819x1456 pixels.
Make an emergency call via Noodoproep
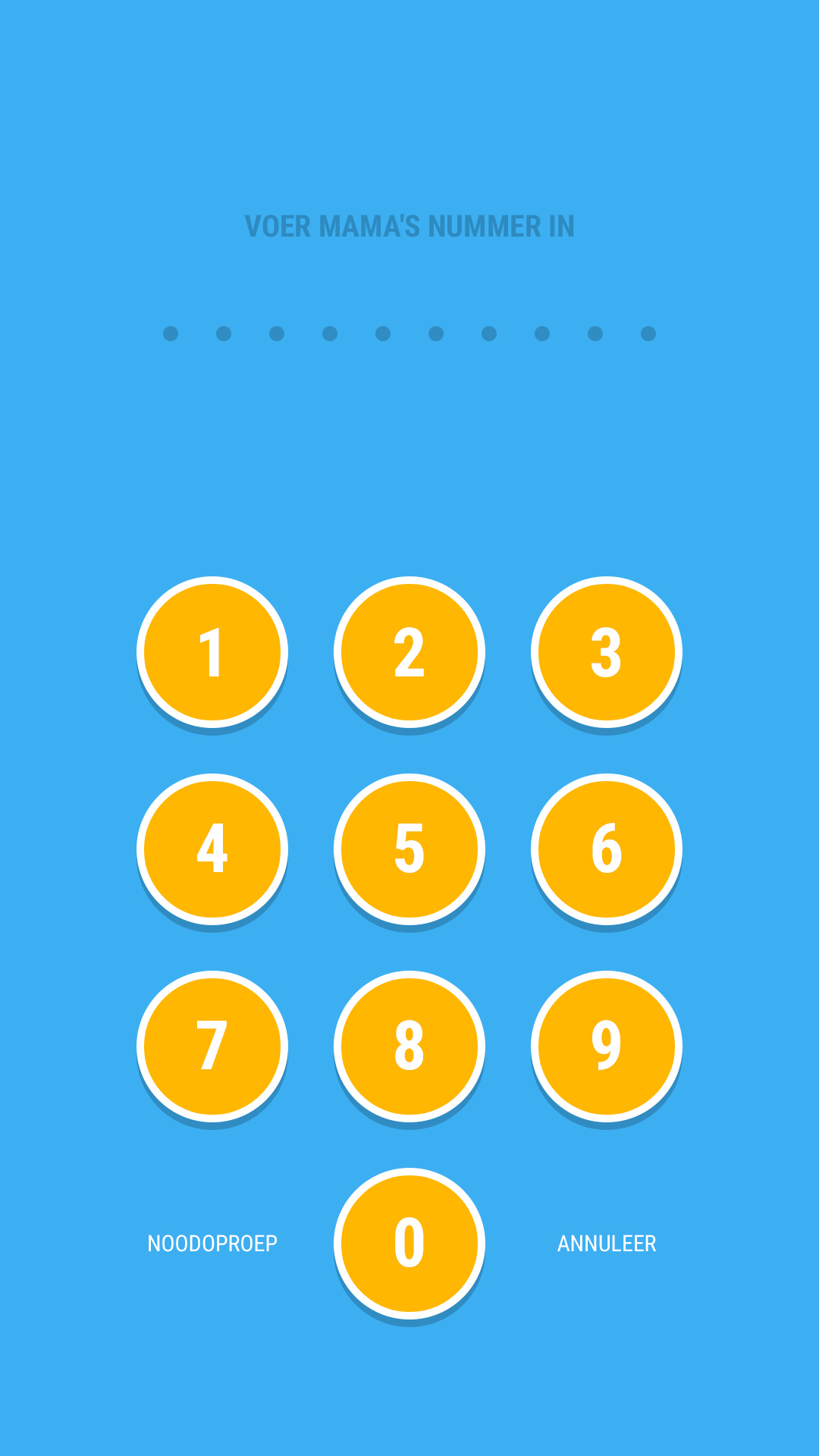(x=212, y=1244)
